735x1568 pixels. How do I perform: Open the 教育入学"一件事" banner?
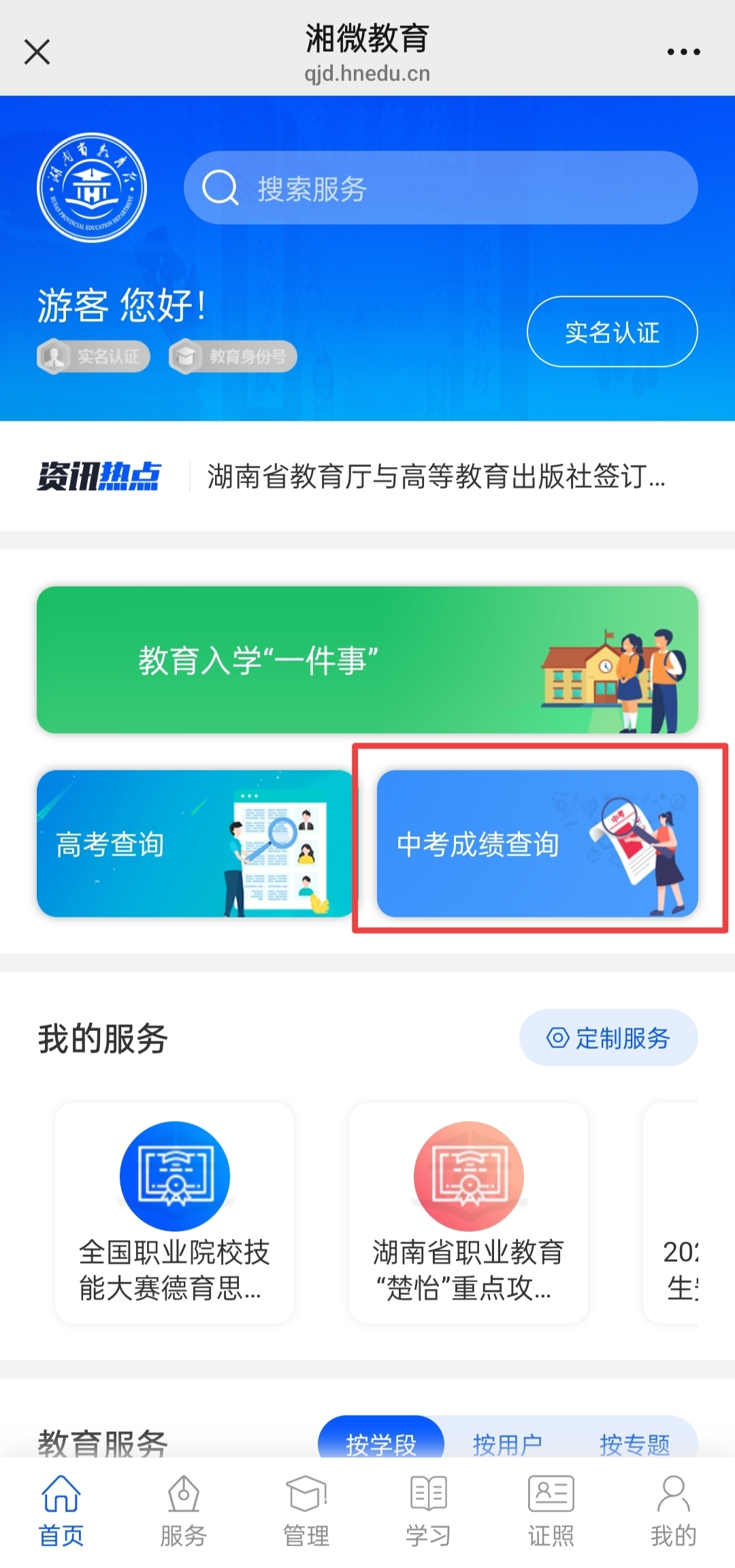coord(367,659)
